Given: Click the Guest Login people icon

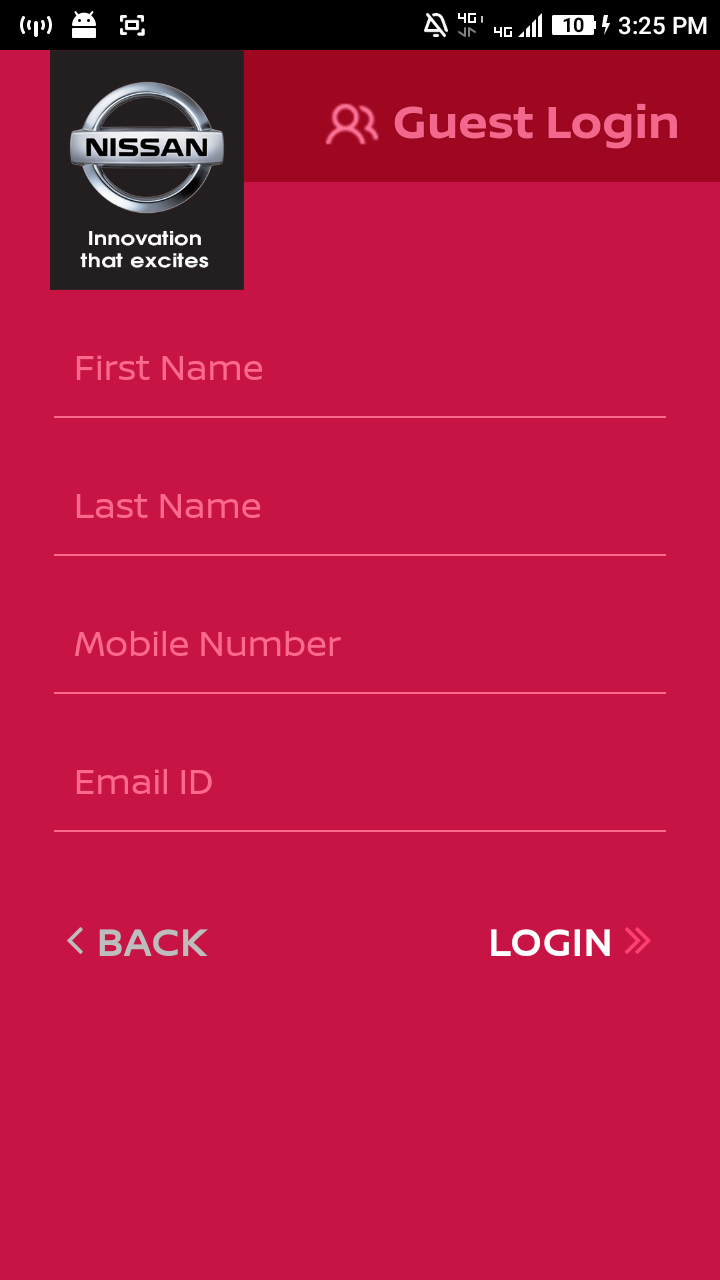Looking at the screenshot, I should point(351,122).
